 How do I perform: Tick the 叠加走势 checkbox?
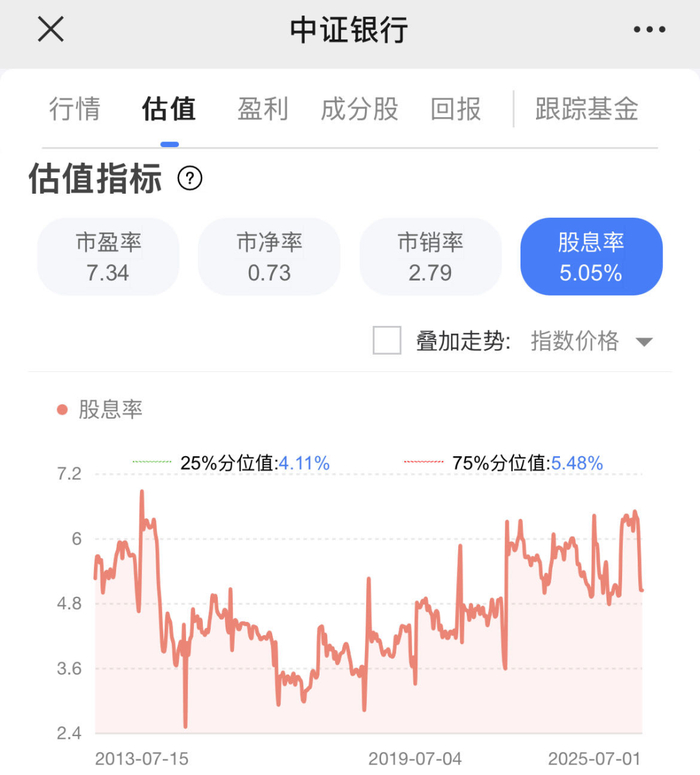(387, 341)
